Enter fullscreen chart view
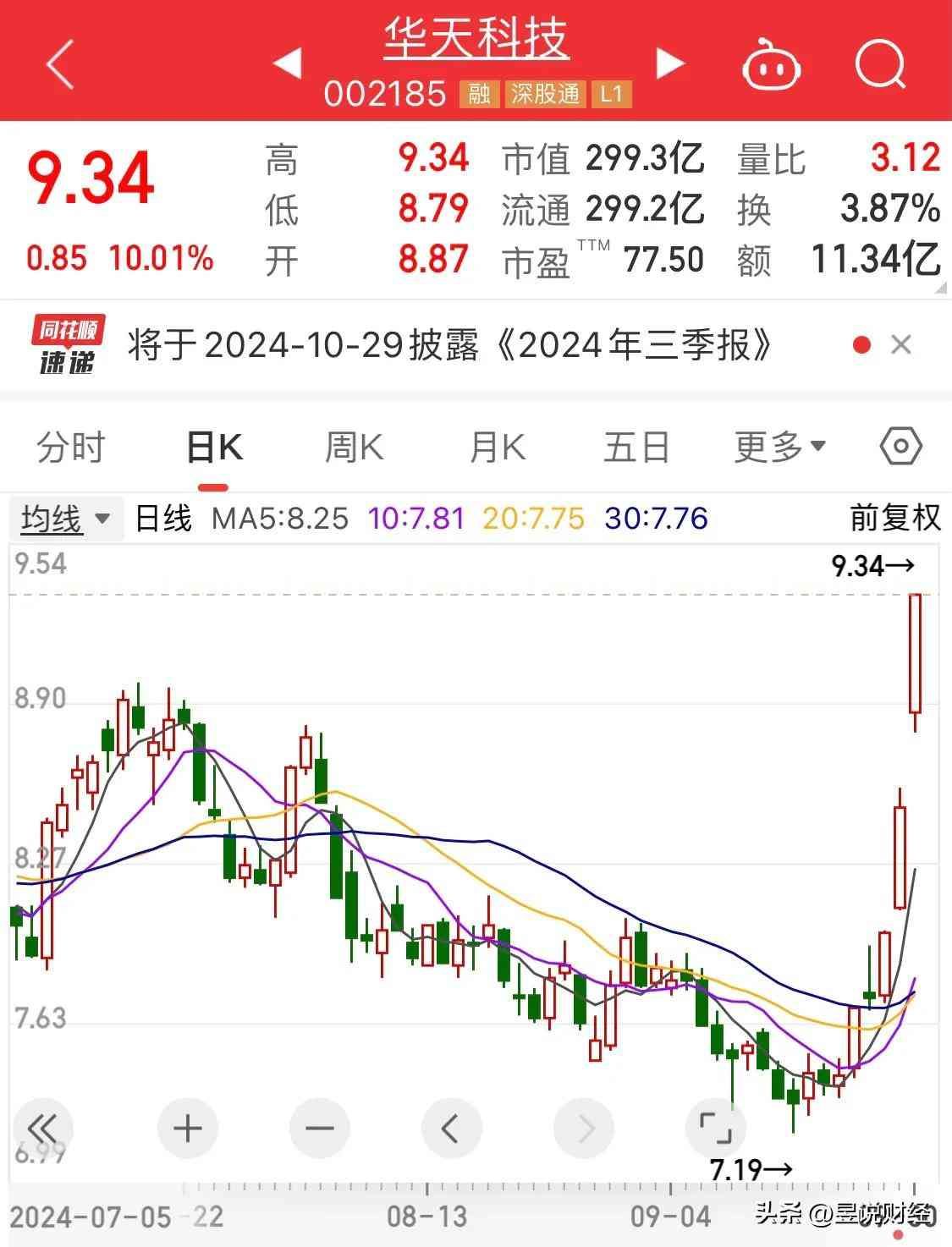 [715, 1129]
